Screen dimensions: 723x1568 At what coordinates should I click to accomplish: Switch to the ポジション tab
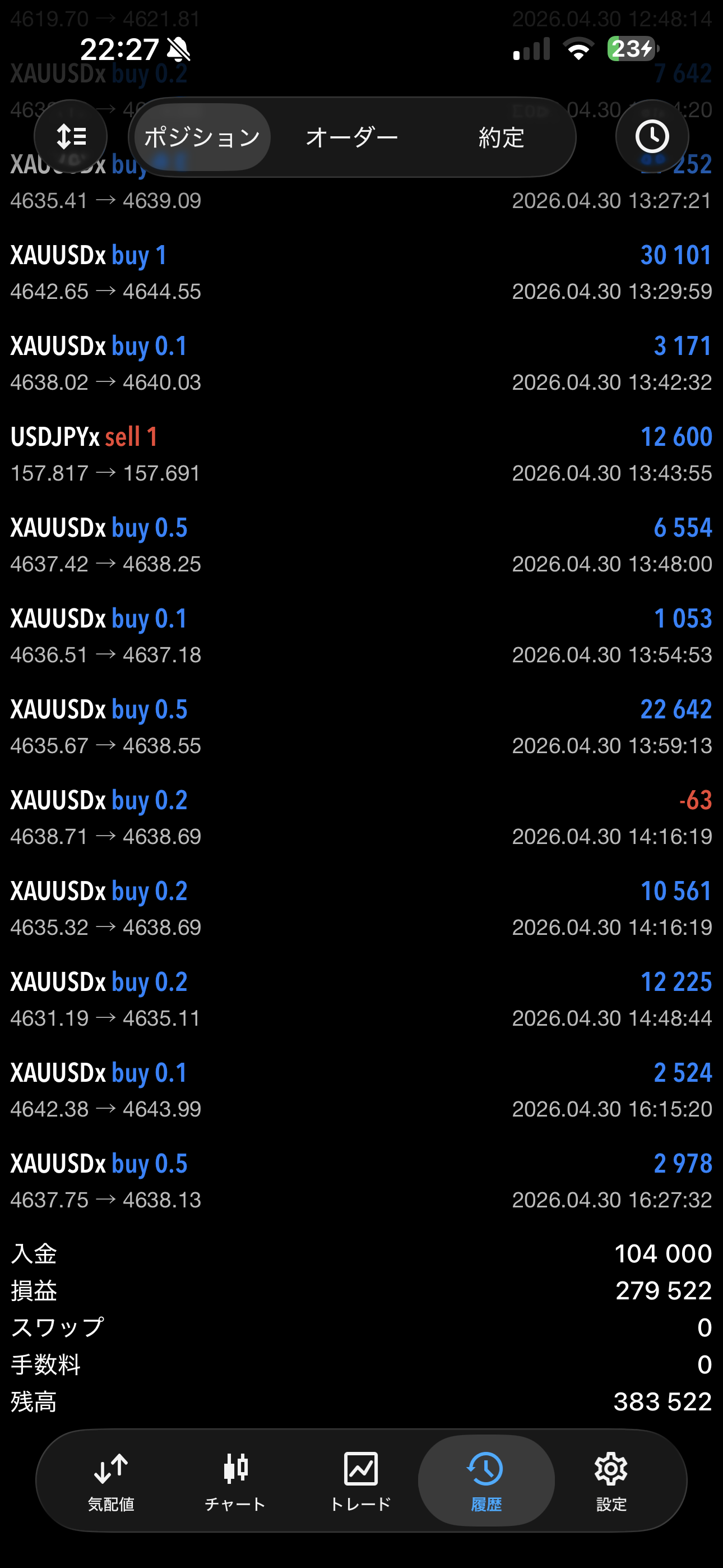[x=202, y=137]
